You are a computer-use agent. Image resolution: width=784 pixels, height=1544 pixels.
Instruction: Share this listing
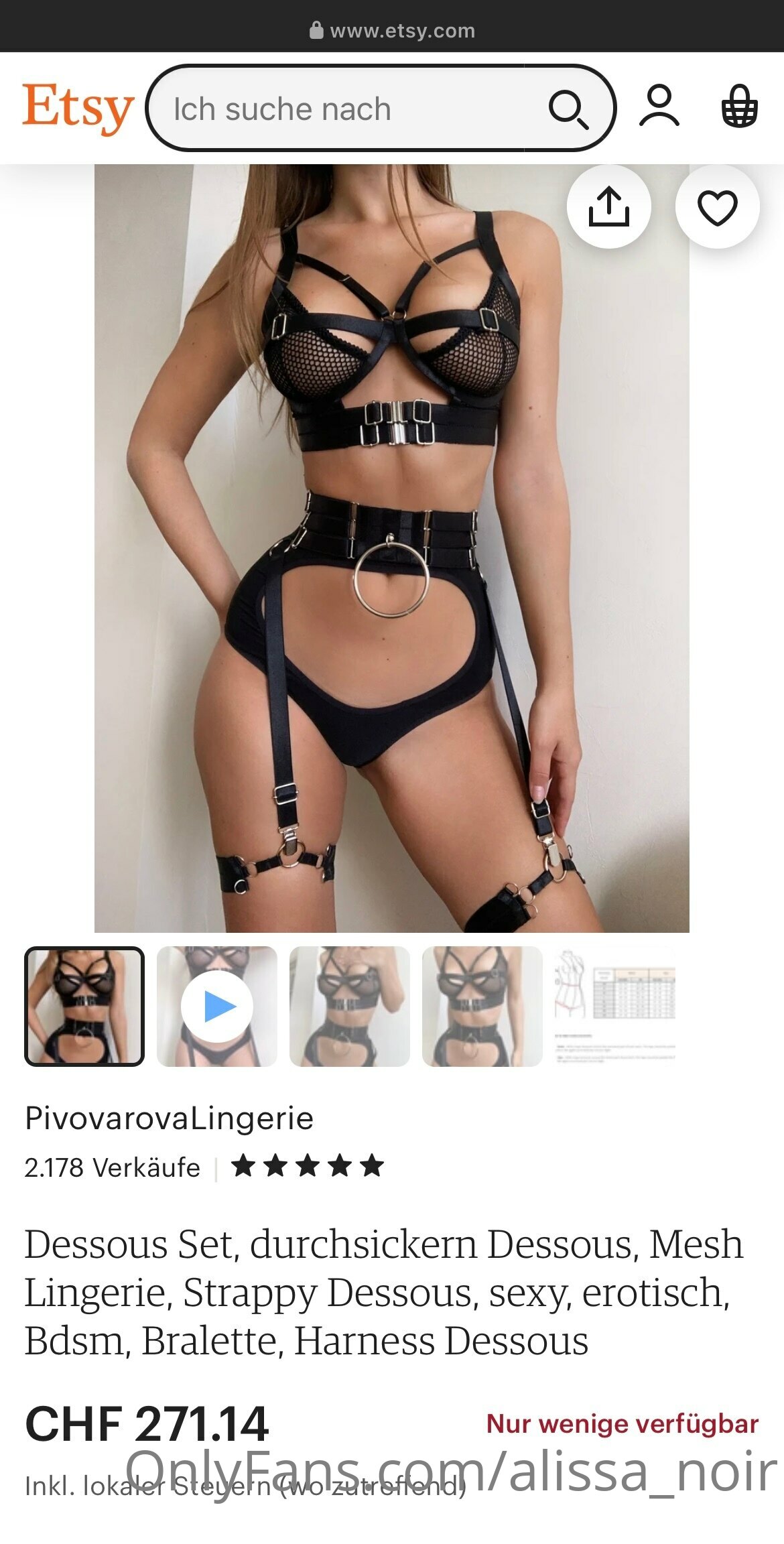(x=608, y=206)
